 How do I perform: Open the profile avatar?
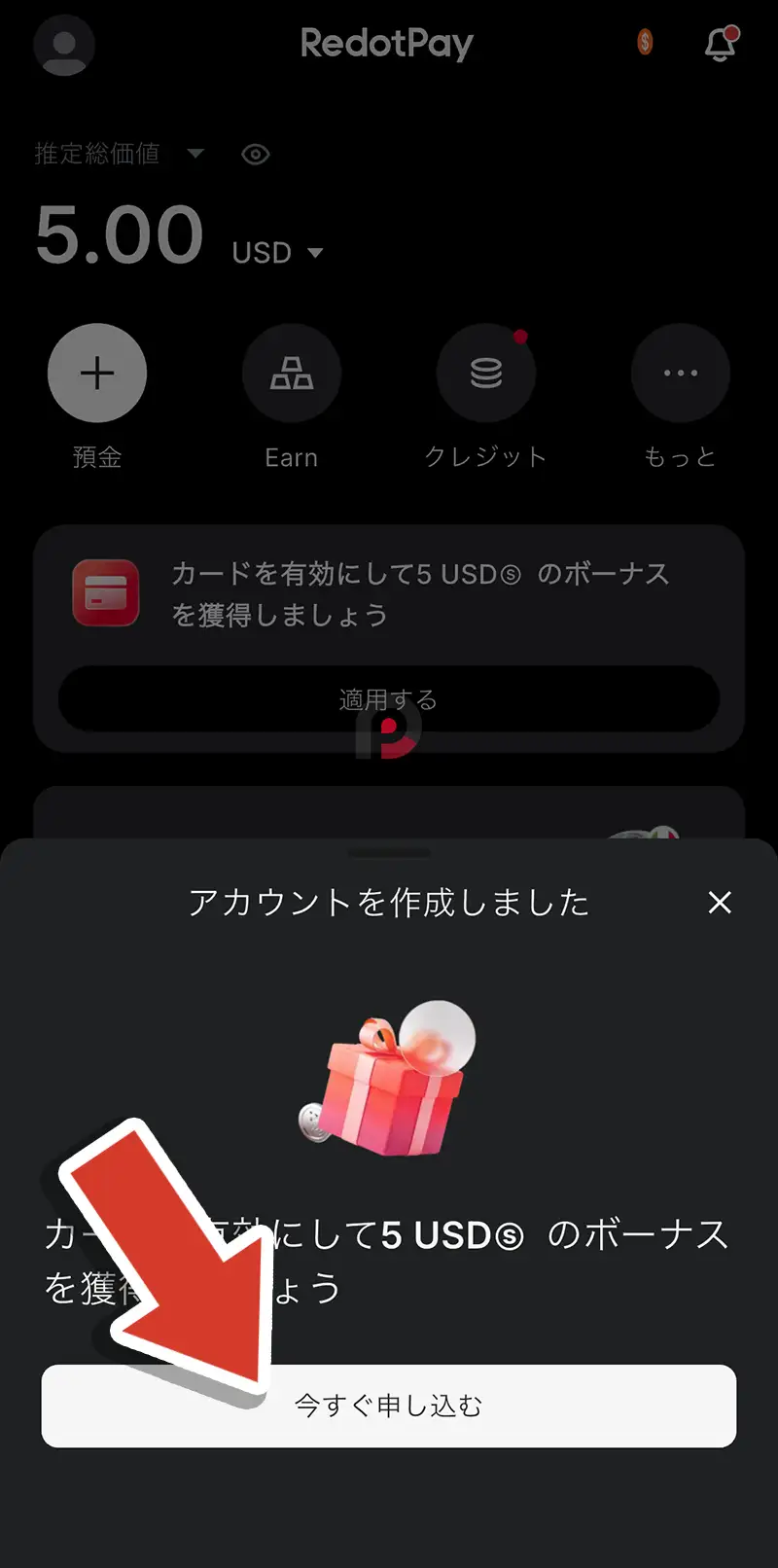click(x=64, y=45)
